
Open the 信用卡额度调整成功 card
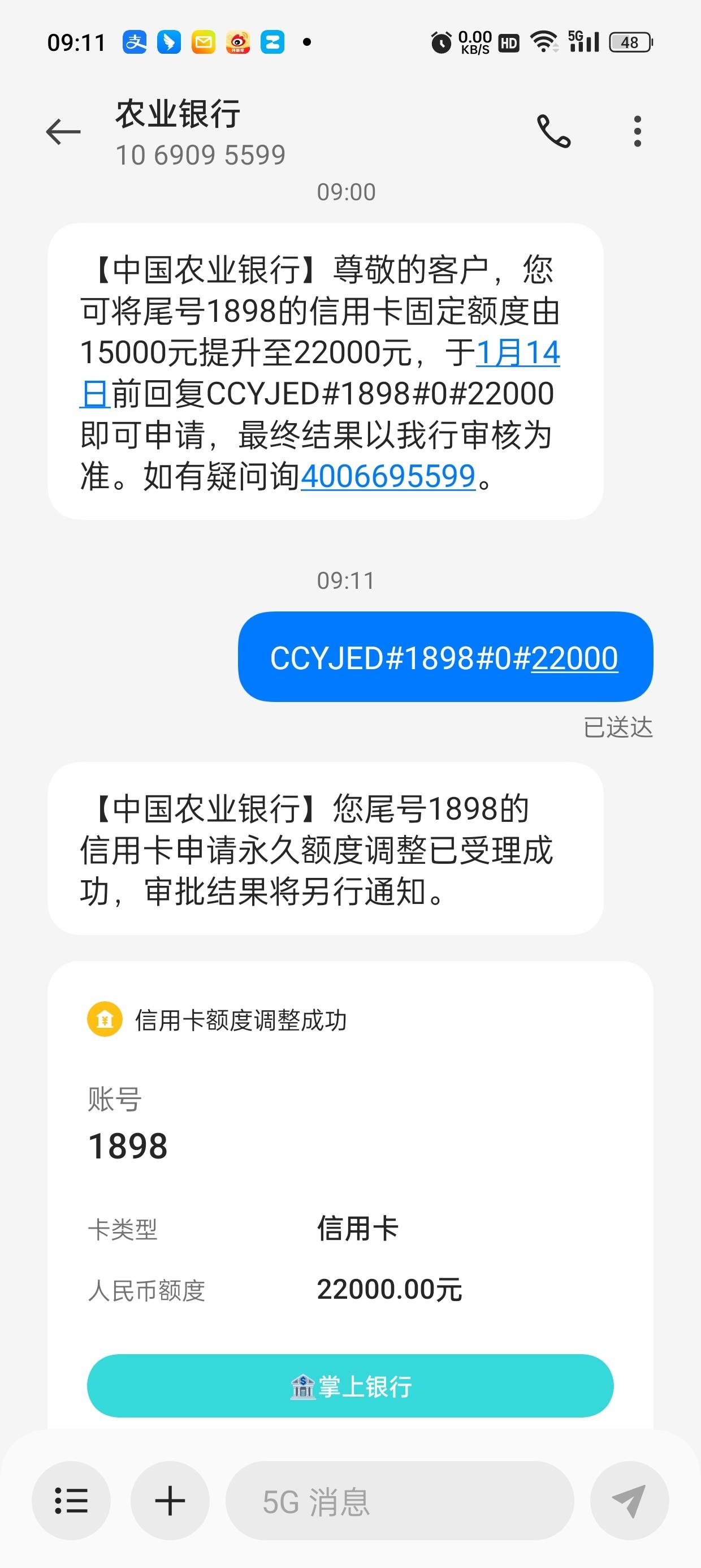350,1193
